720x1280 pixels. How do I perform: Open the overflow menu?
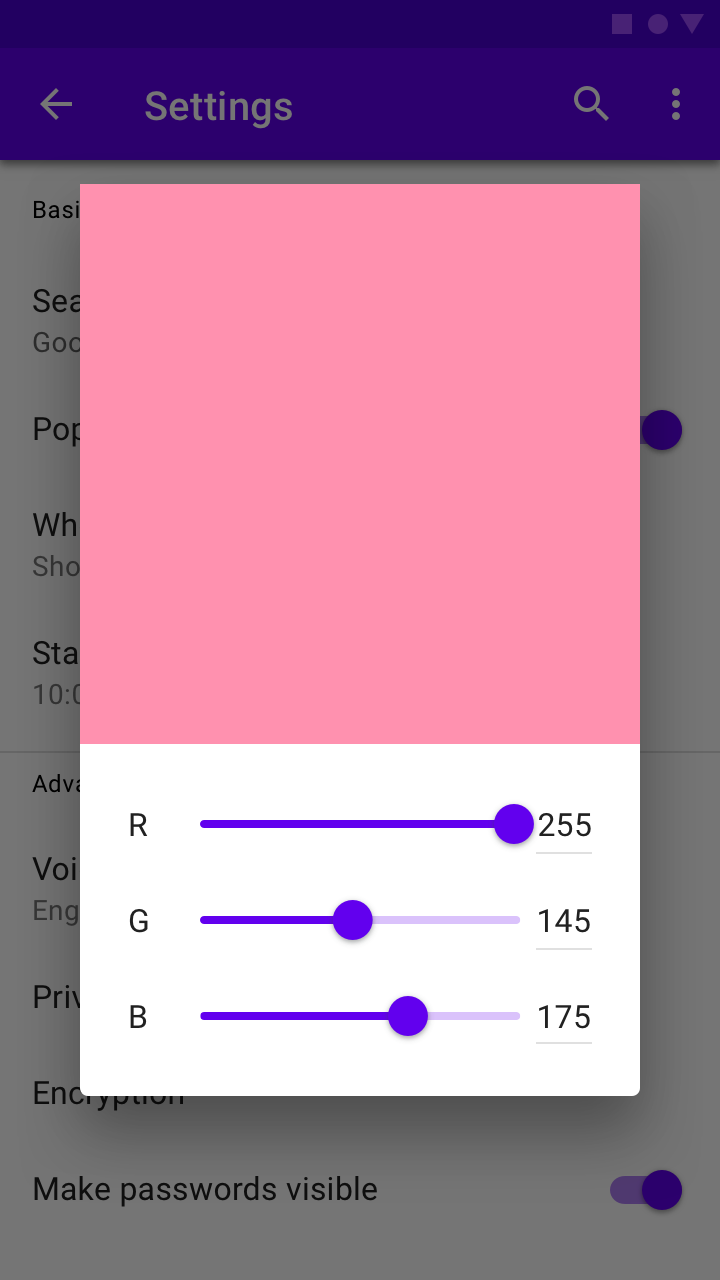pos(676,104)
